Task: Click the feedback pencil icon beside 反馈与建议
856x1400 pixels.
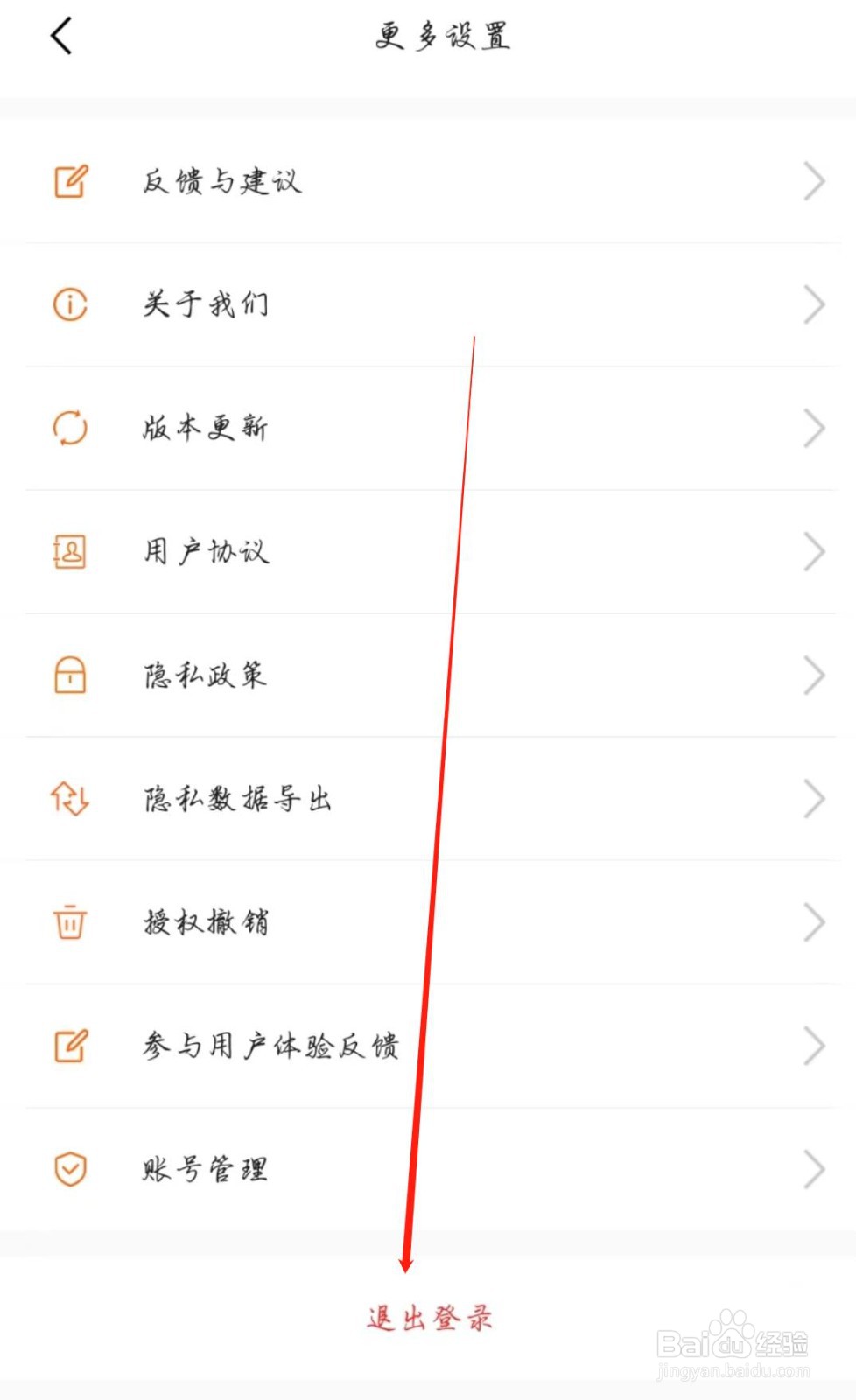Action: [70, 180]
